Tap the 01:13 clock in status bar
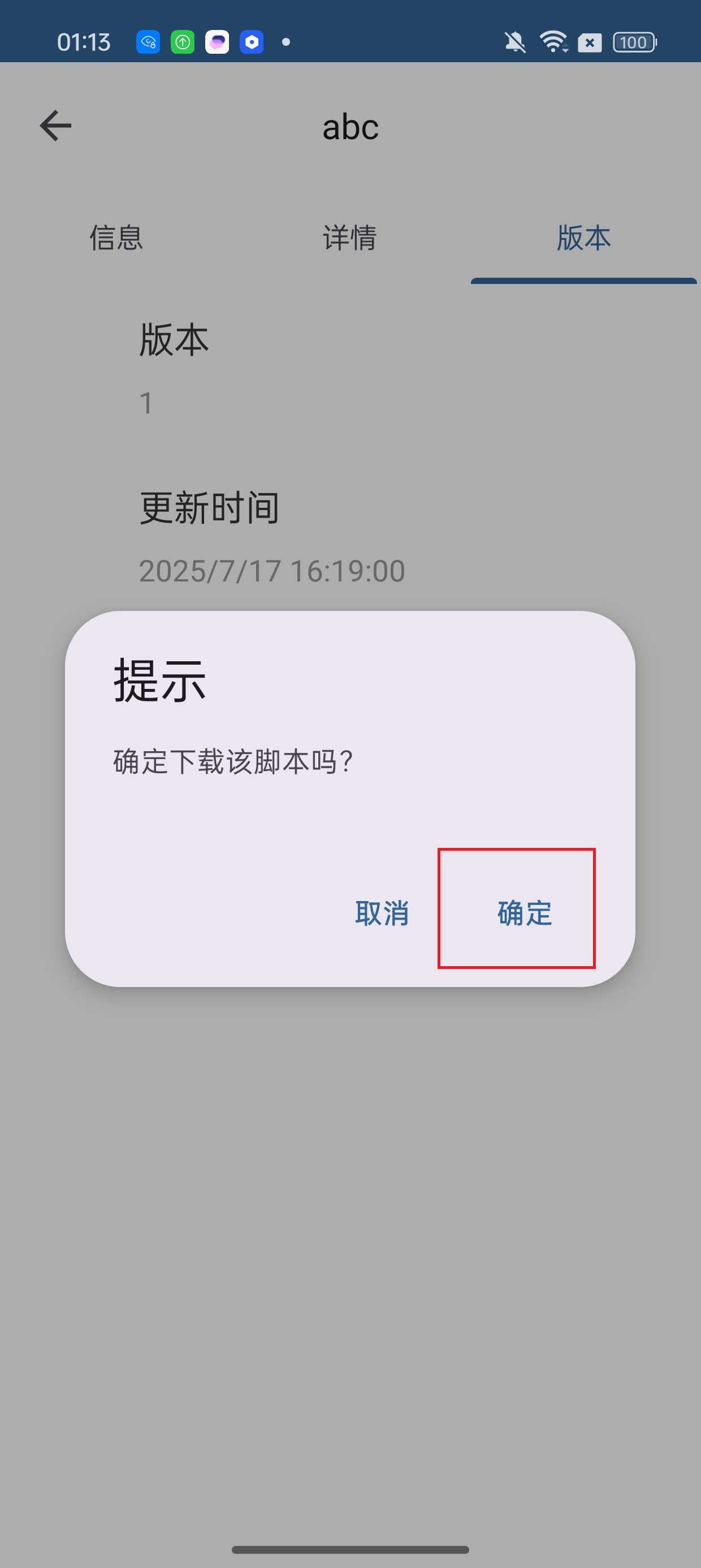Image resolution: width=701 pixels, height=1568 pixels. pyautogui.click(x=85, y=41)
